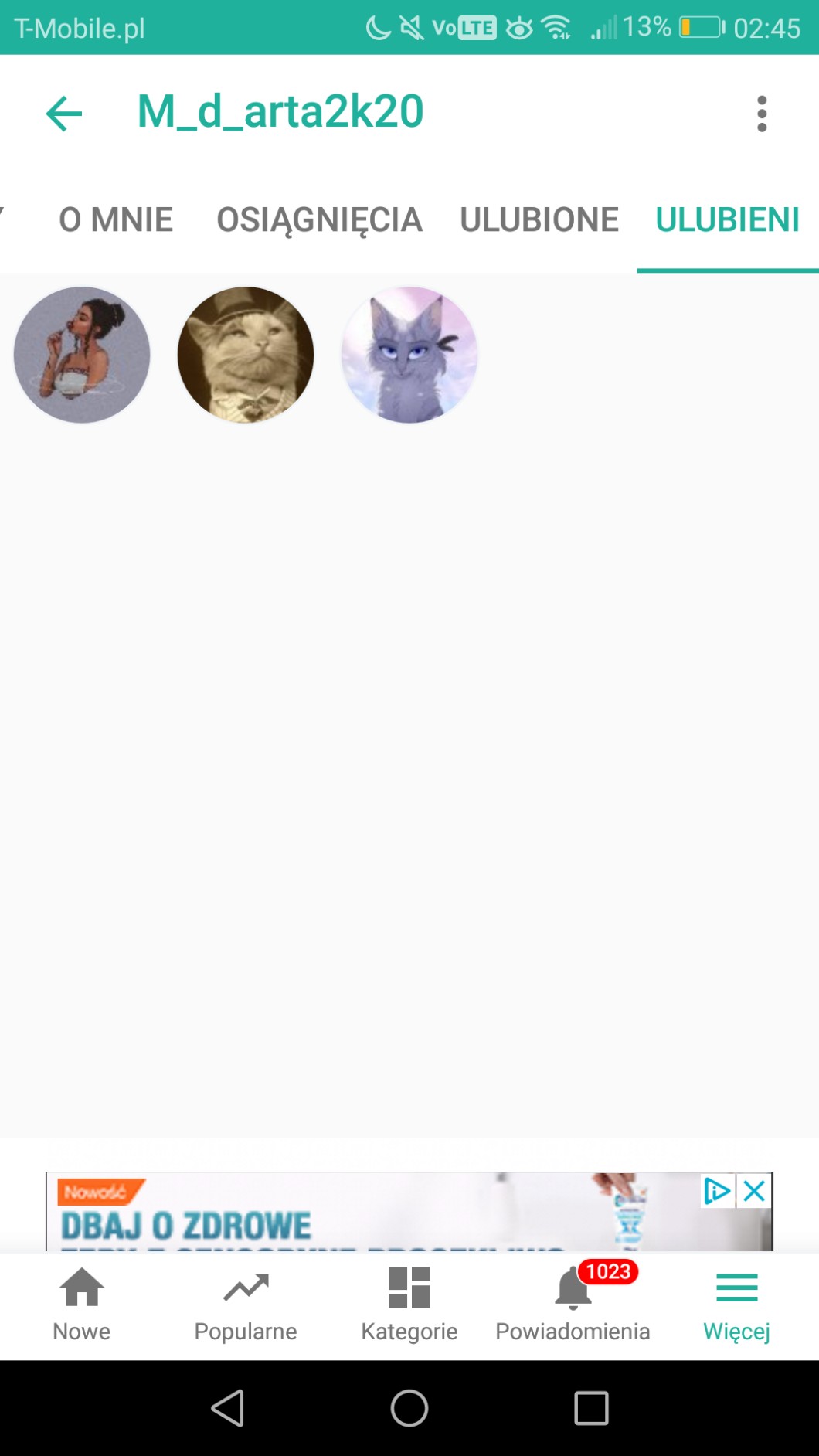Image resolution: width=819 pixels, height=1456 pixels.
Task: Open the profile with blue cat avatar
Action: click(x=409, y=355)
